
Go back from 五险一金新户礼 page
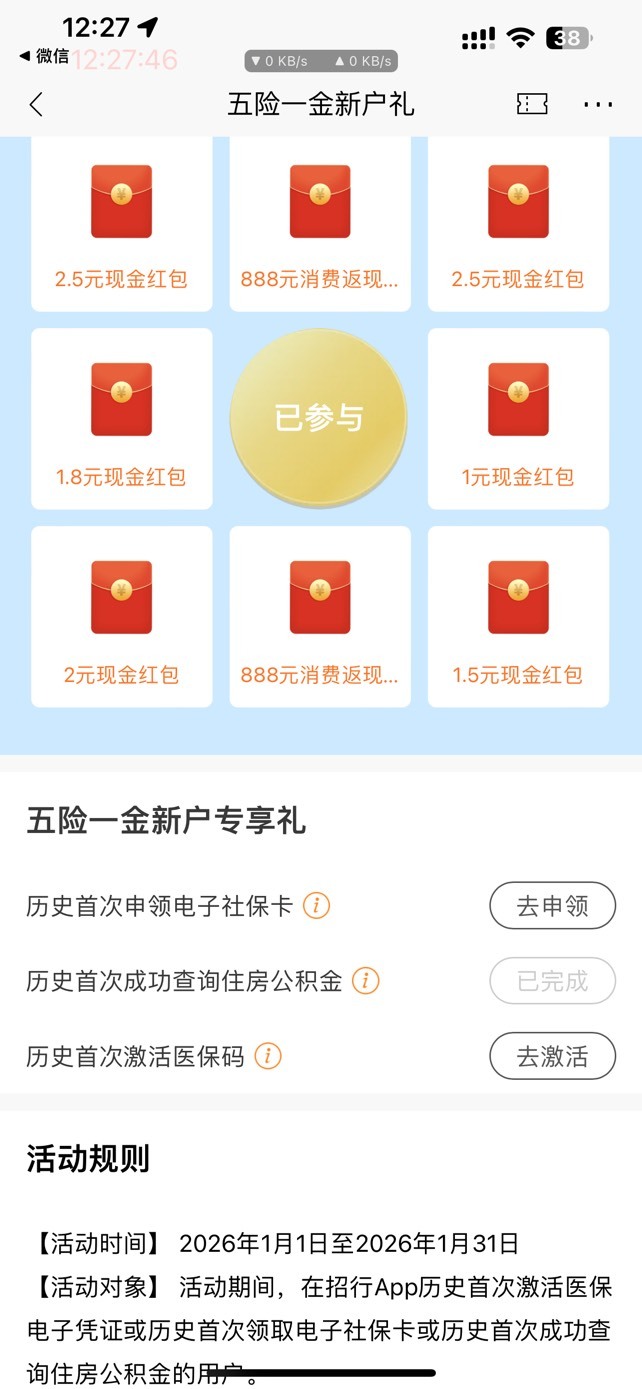36,104
